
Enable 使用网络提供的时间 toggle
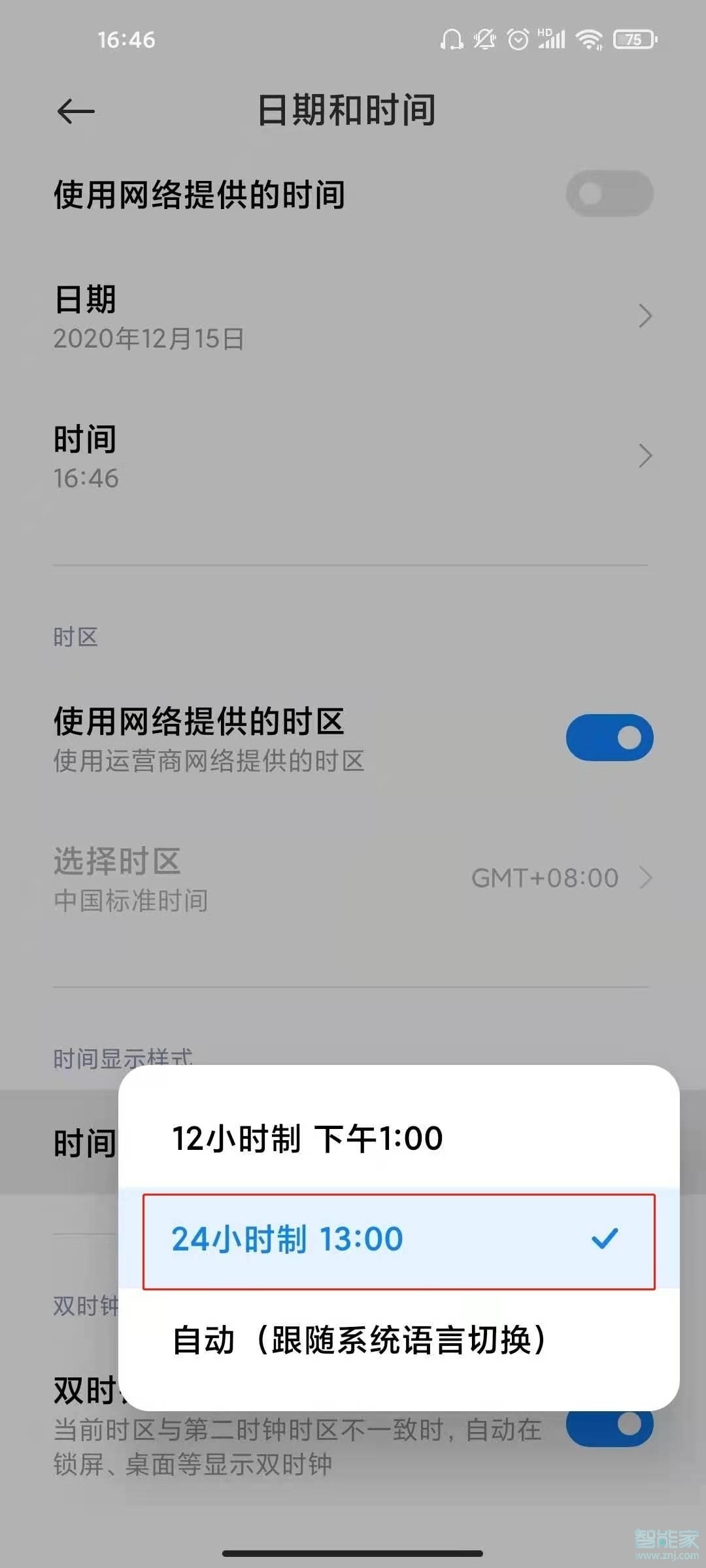609,194
